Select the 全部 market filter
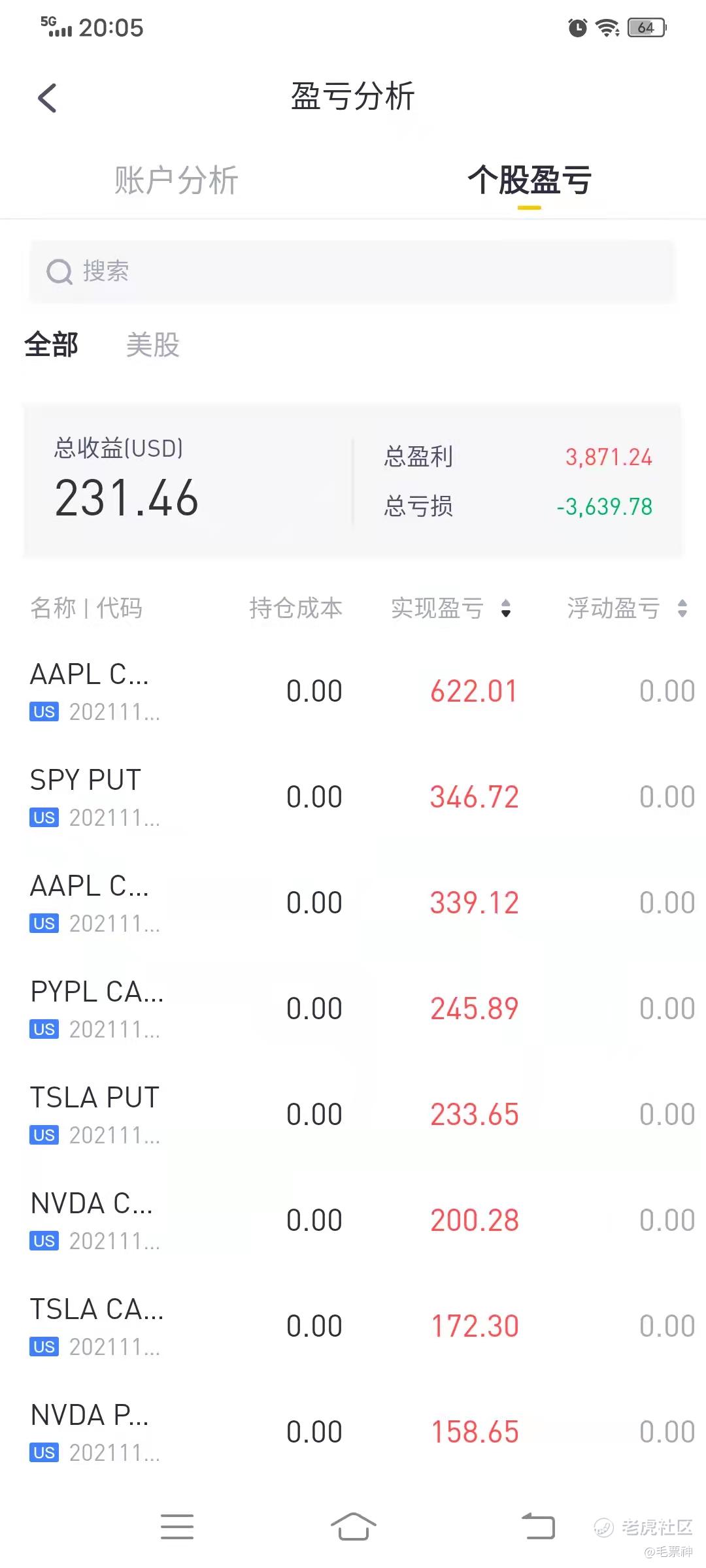This screenshot has width=706, height=1568. pos(52,345)
